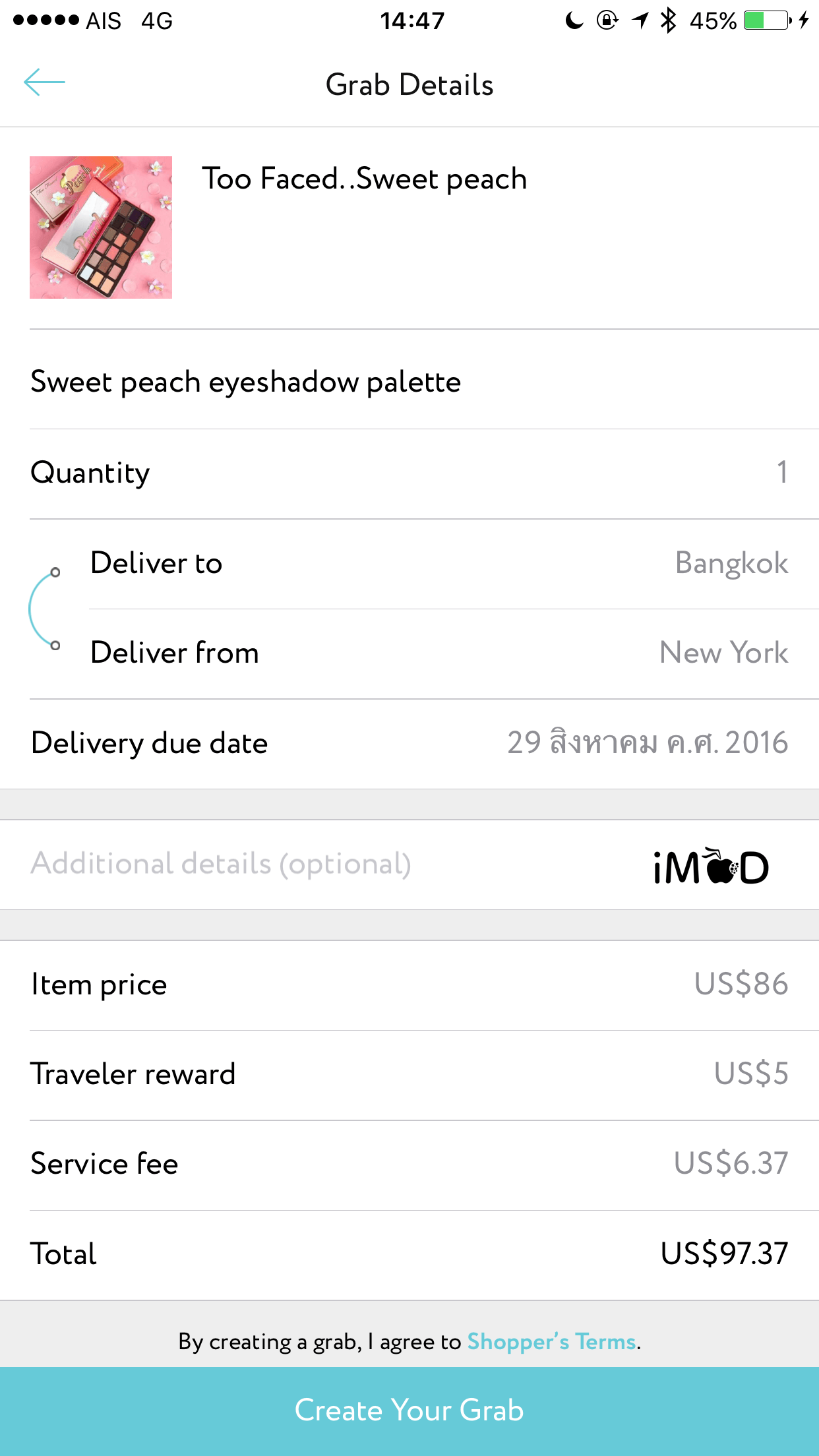Open the Too Faced product image
Viewport: 819px width, 1456px height.
pos(101,228)
